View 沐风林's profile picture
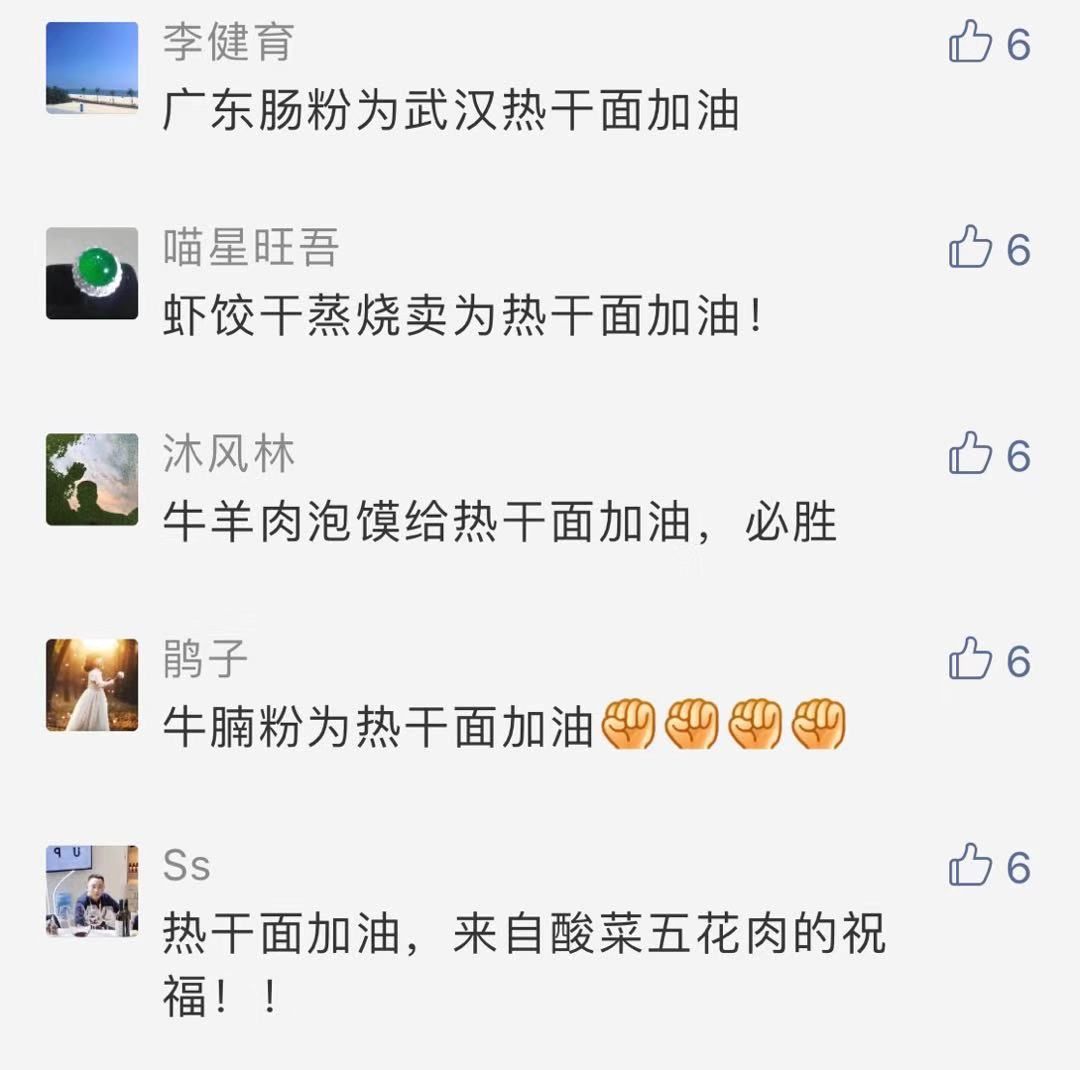Screen dimensions: 1080x1070 tap(92, 479)
